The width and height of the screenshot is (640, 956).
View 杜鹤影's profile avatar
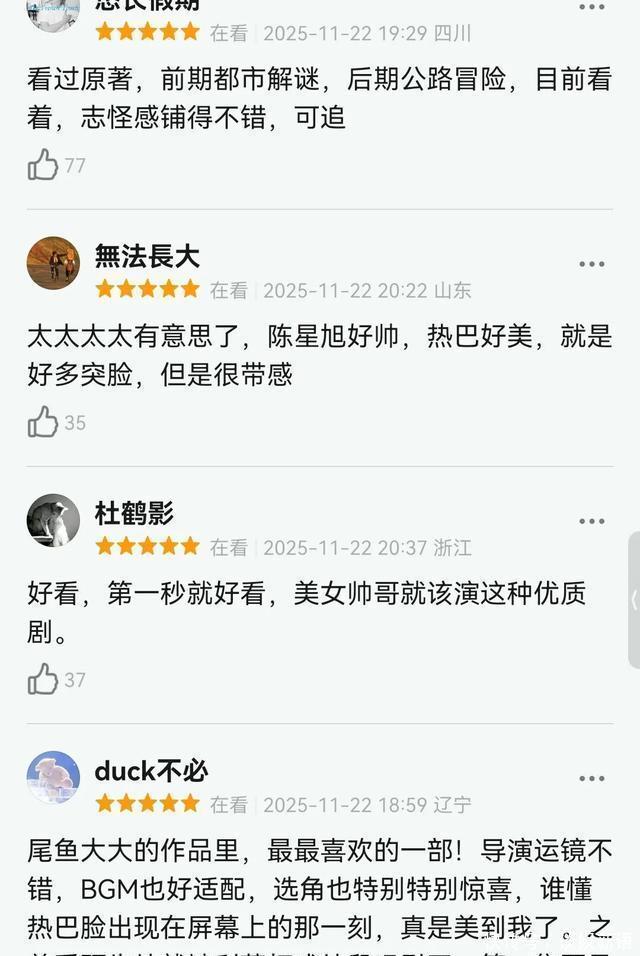53,520
